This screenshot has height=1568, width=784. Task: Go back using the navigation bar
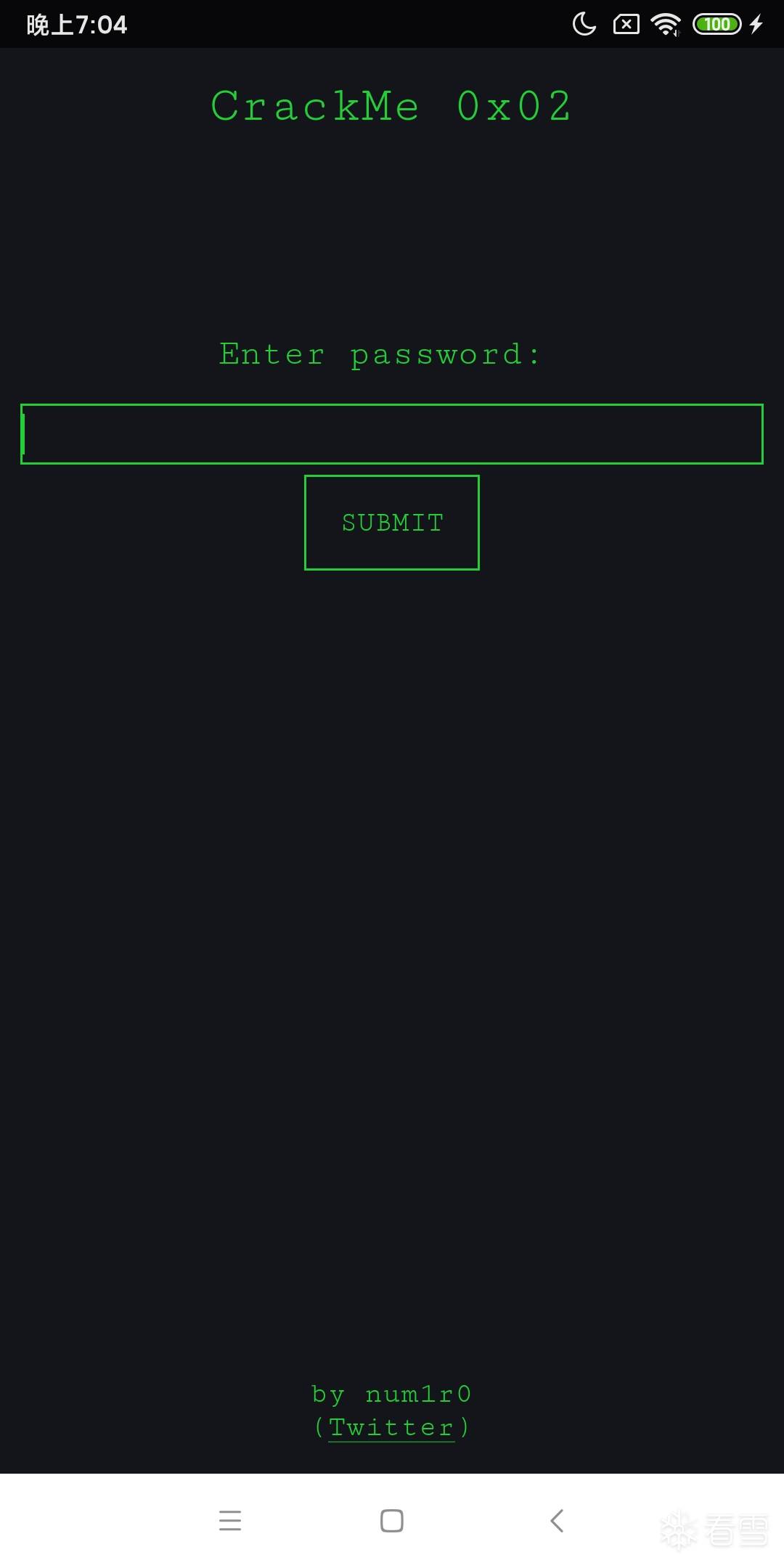557,1520
